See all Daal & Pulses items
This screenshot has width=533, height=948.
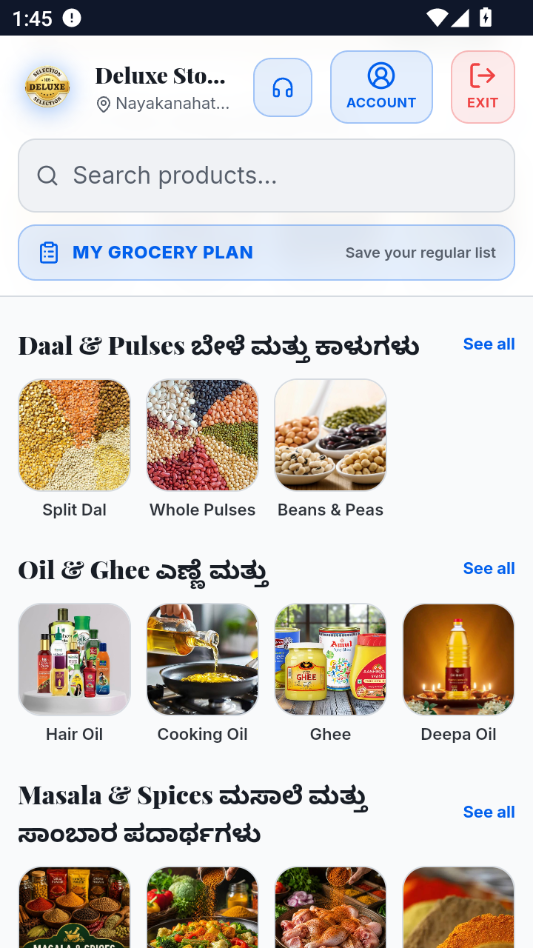[488, 344]
